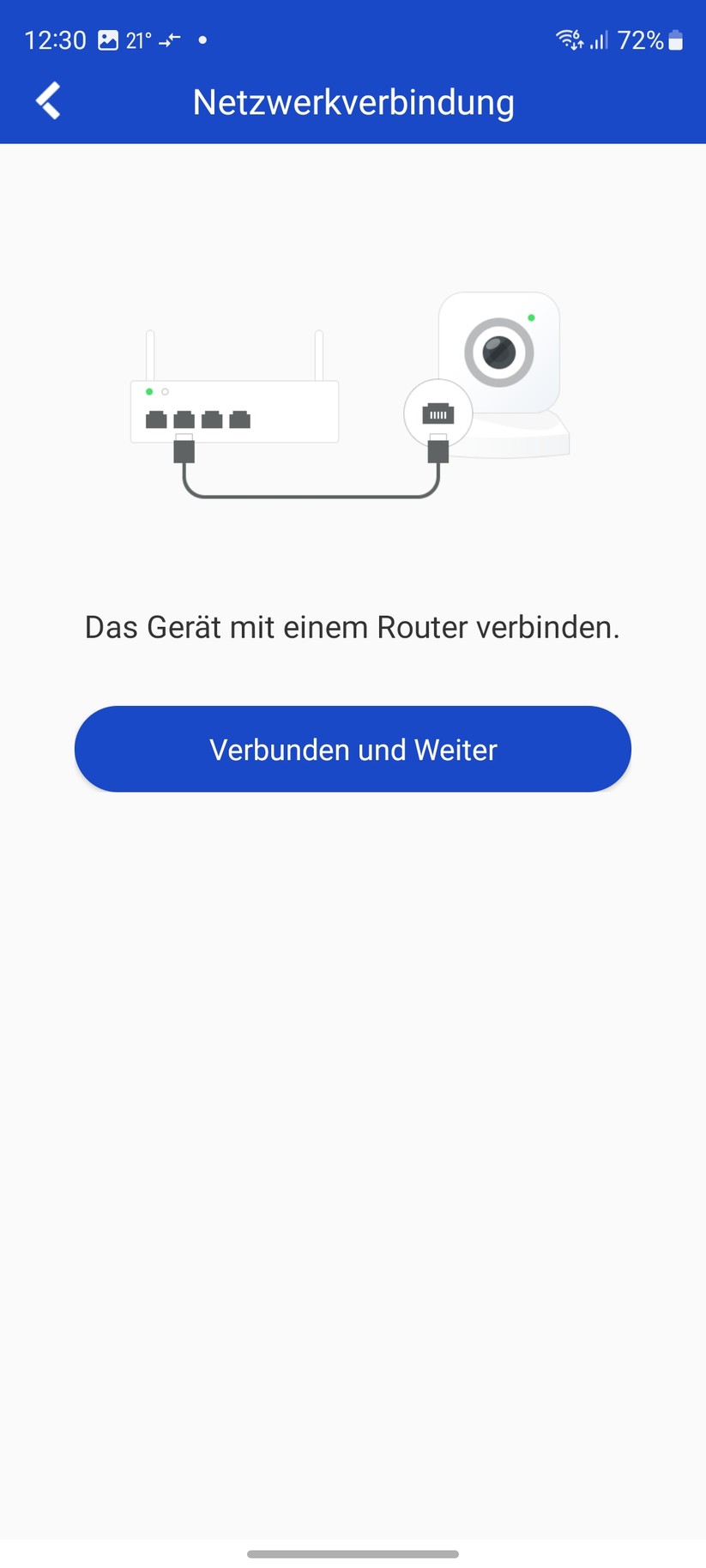Select the instruction text about connecting the router

pos(352,626)
